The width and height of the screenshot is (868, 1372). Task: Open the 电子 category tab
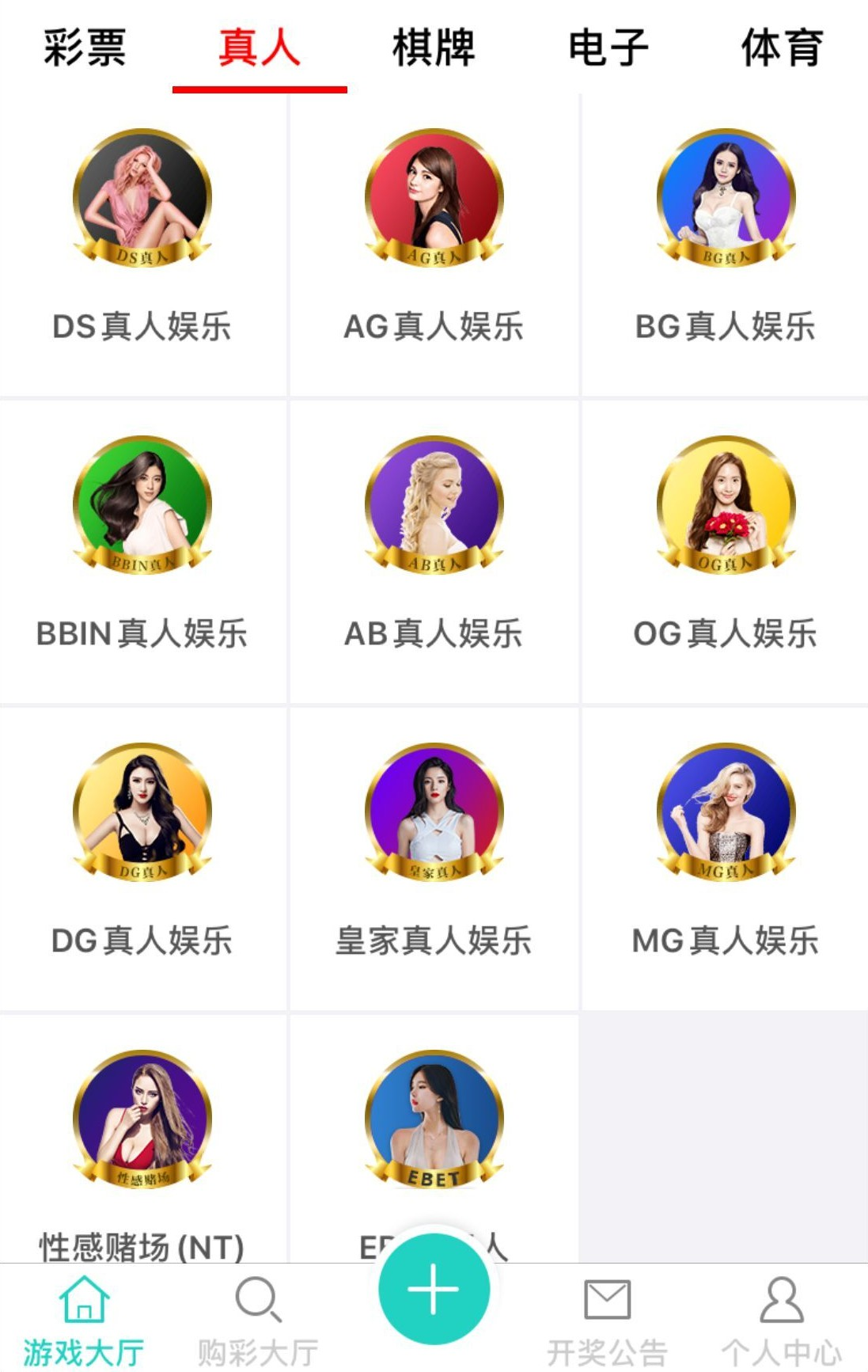click(608, 48)
